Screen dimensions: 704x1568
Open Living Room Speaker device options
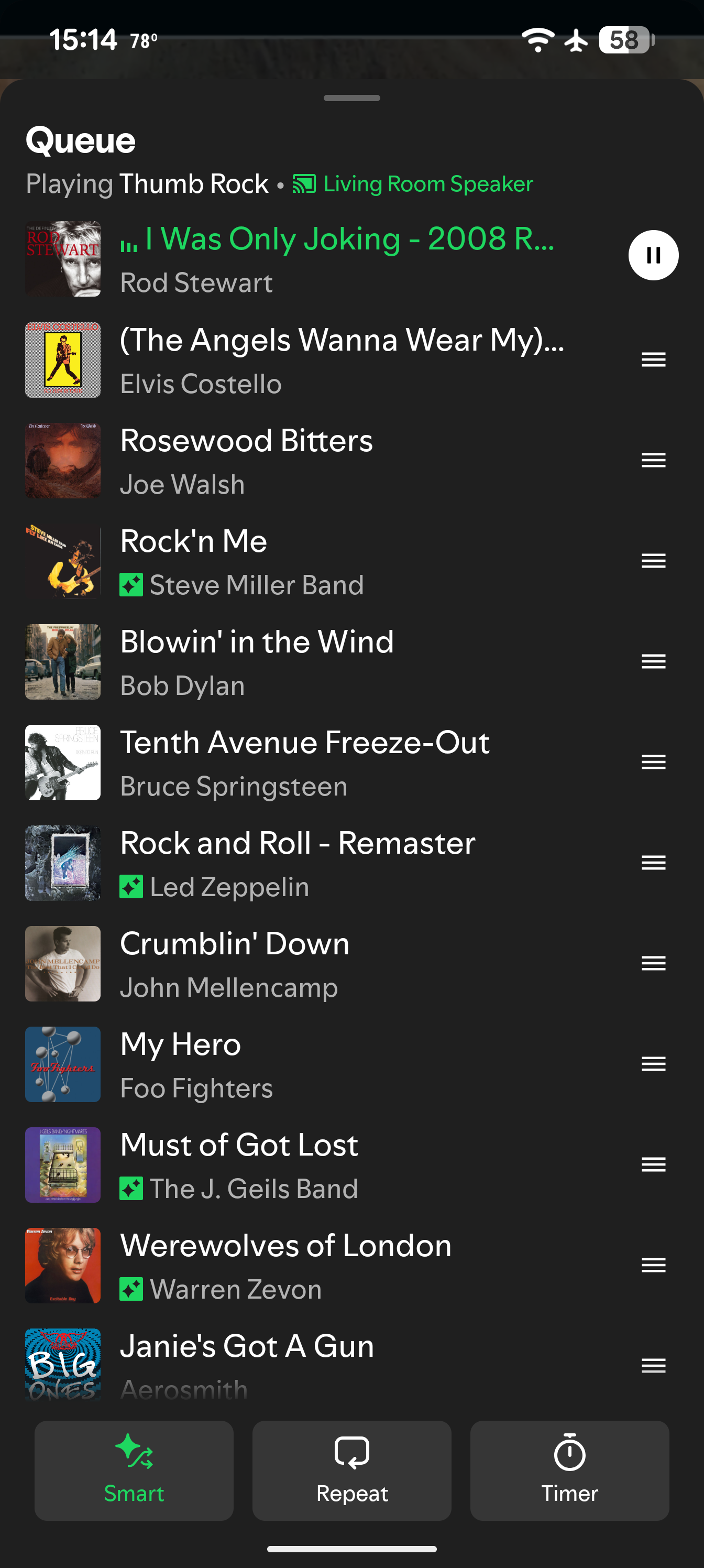[413, 184]
